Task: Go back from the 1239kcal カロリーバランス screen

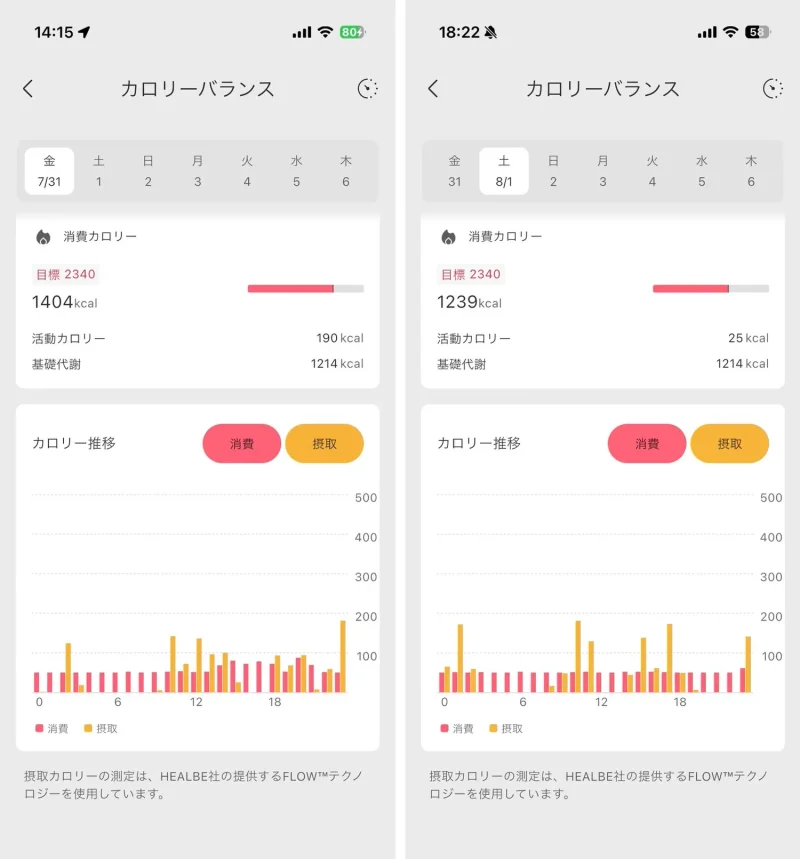Action: pyautogui.click(x=433, y=88)
